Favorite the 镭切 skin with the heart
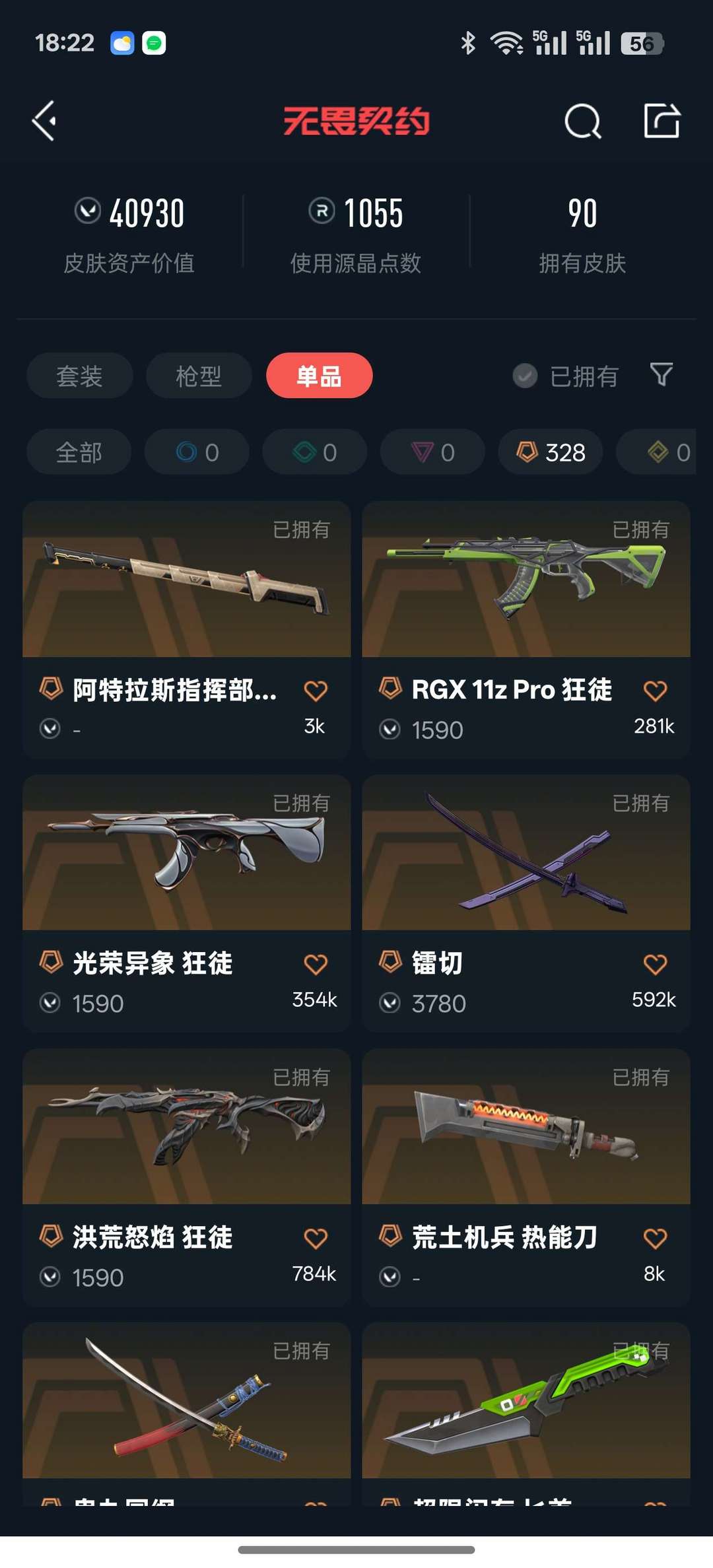The image size is (713, 1568). [655, 964]
